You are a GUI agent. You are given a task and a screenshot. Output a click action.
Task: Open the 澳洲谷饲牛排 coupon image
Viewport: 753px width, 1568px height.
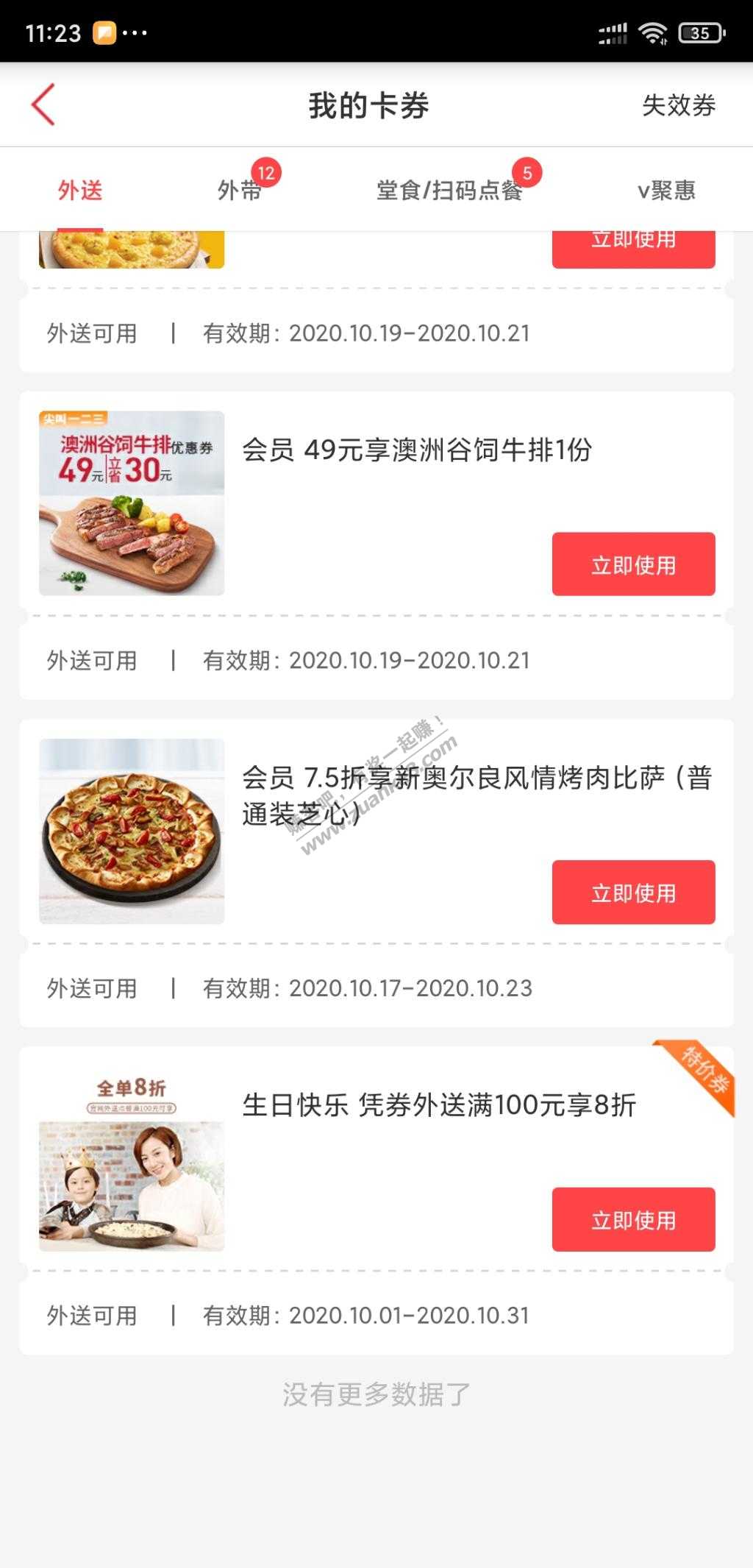[132, 503]
